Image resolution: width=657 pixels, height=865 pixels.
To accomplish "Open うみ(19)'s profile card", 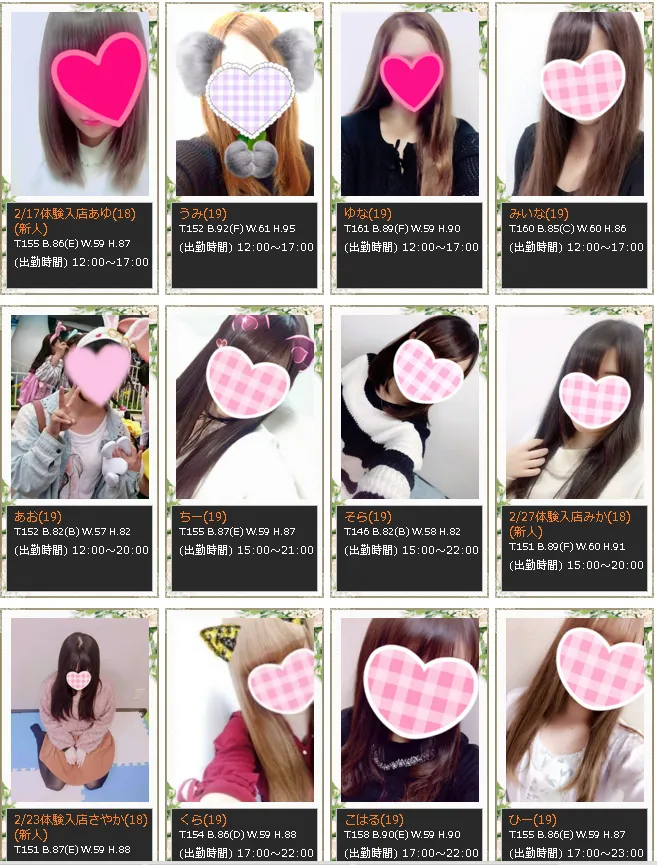I will tap(245, 104).
